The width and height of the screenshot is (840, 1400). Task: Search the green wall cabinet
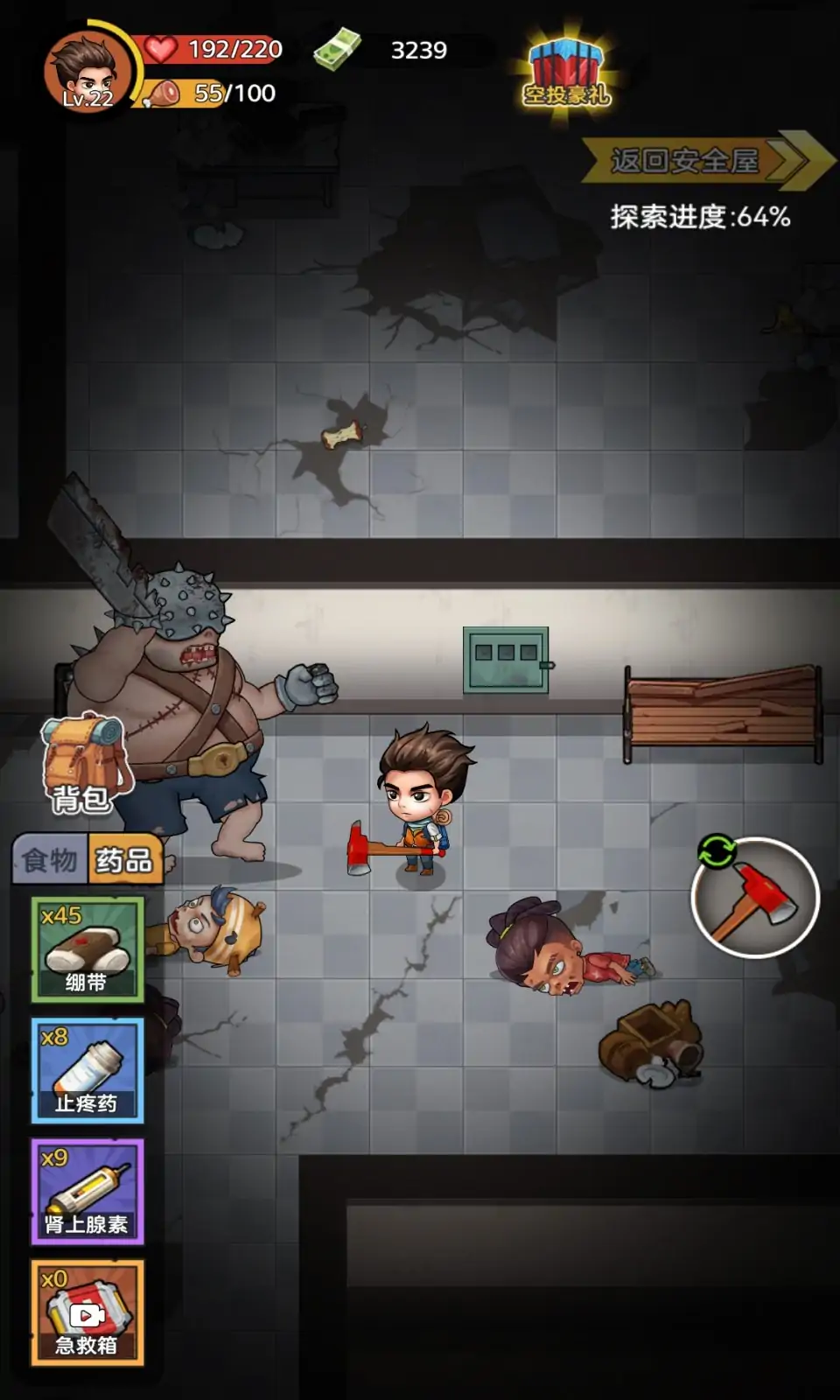pos(507,660)
